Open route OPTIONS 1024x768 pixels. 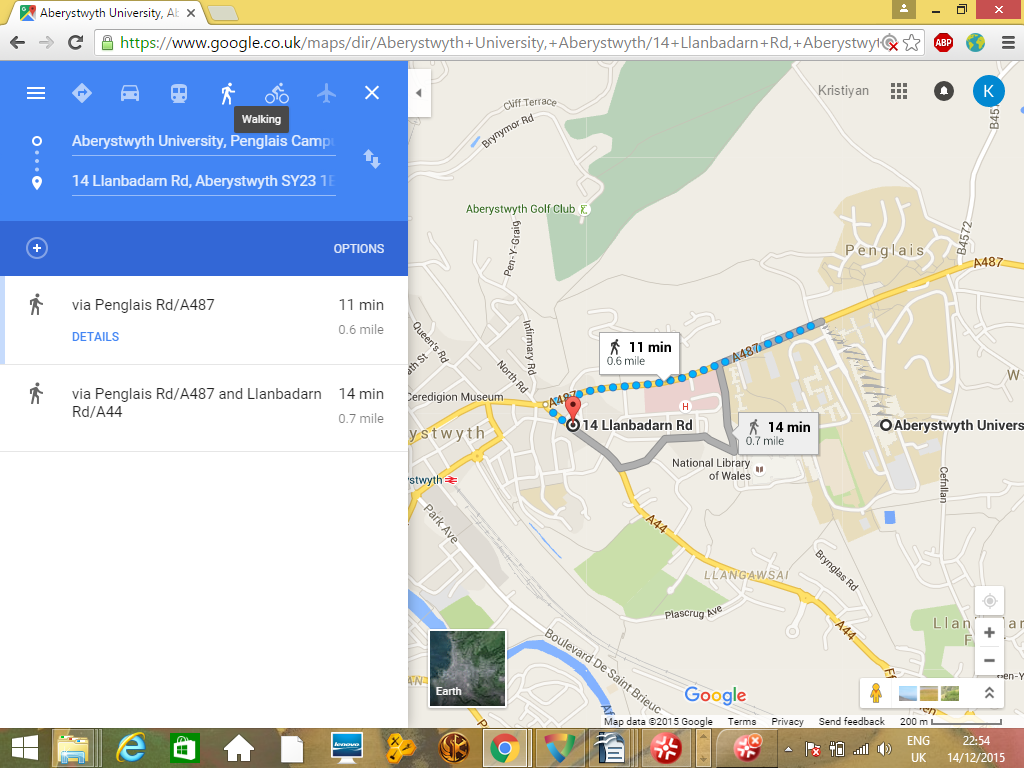[358, 249]
